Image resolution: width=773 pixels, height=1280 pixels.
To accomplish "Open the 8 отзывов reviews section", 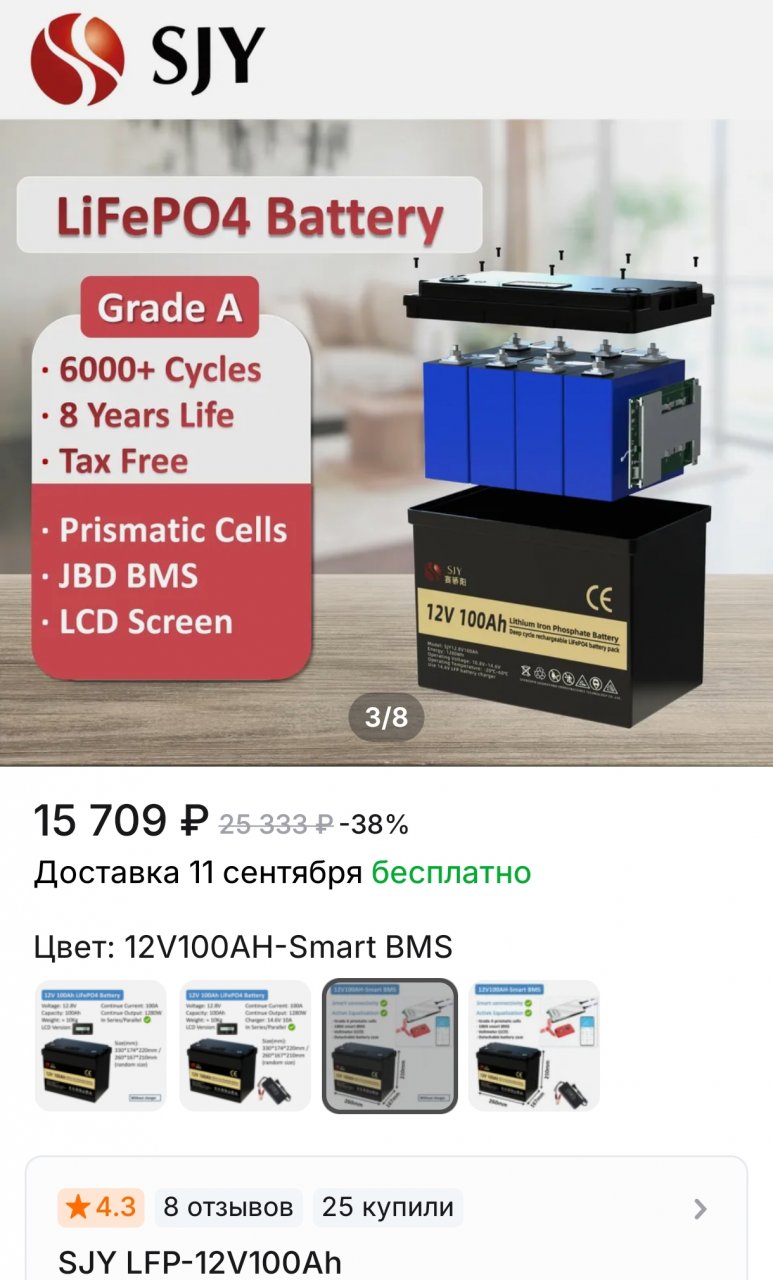I will point(228,1208).
